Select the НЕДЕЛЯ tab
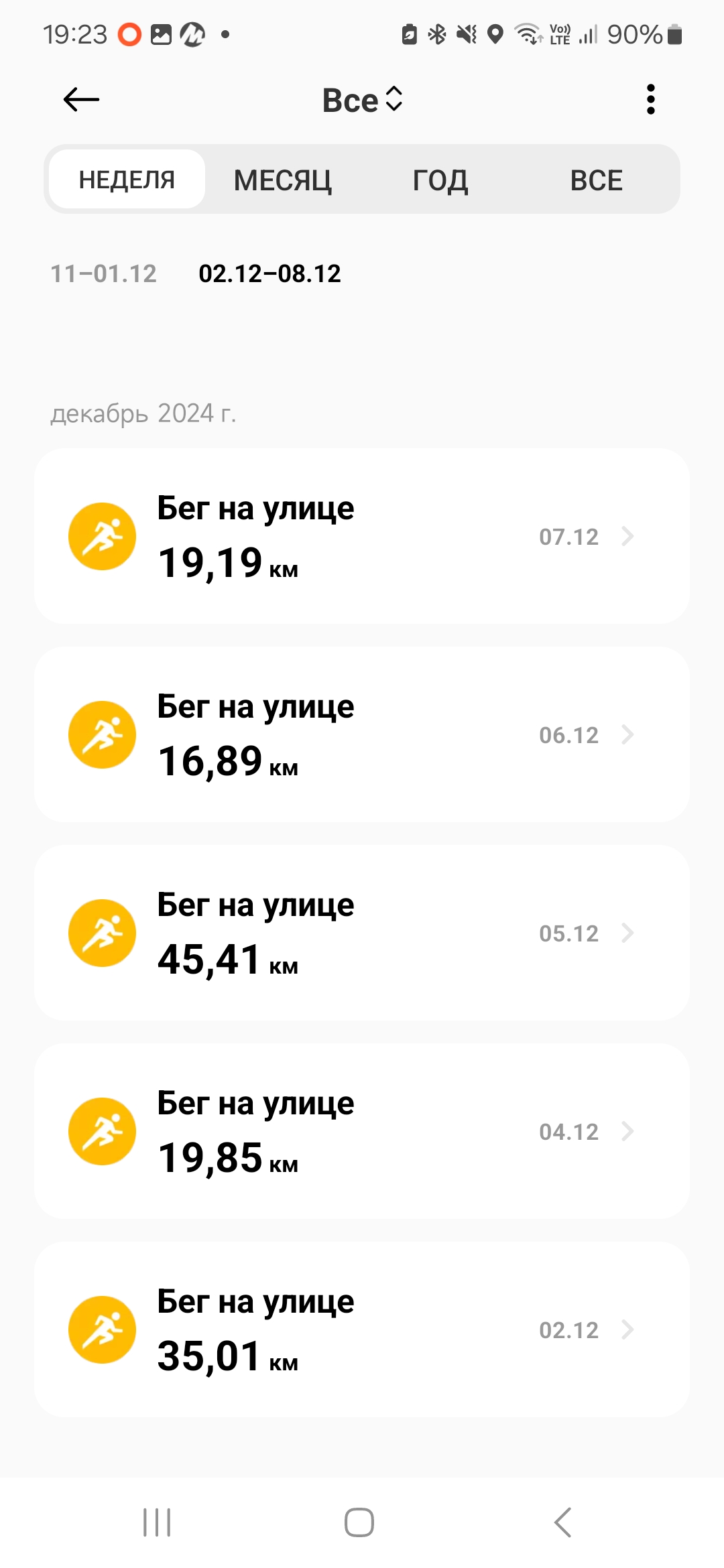This screenshot has width=724, height=1568. pyautogui.click(x=127, y=180)
